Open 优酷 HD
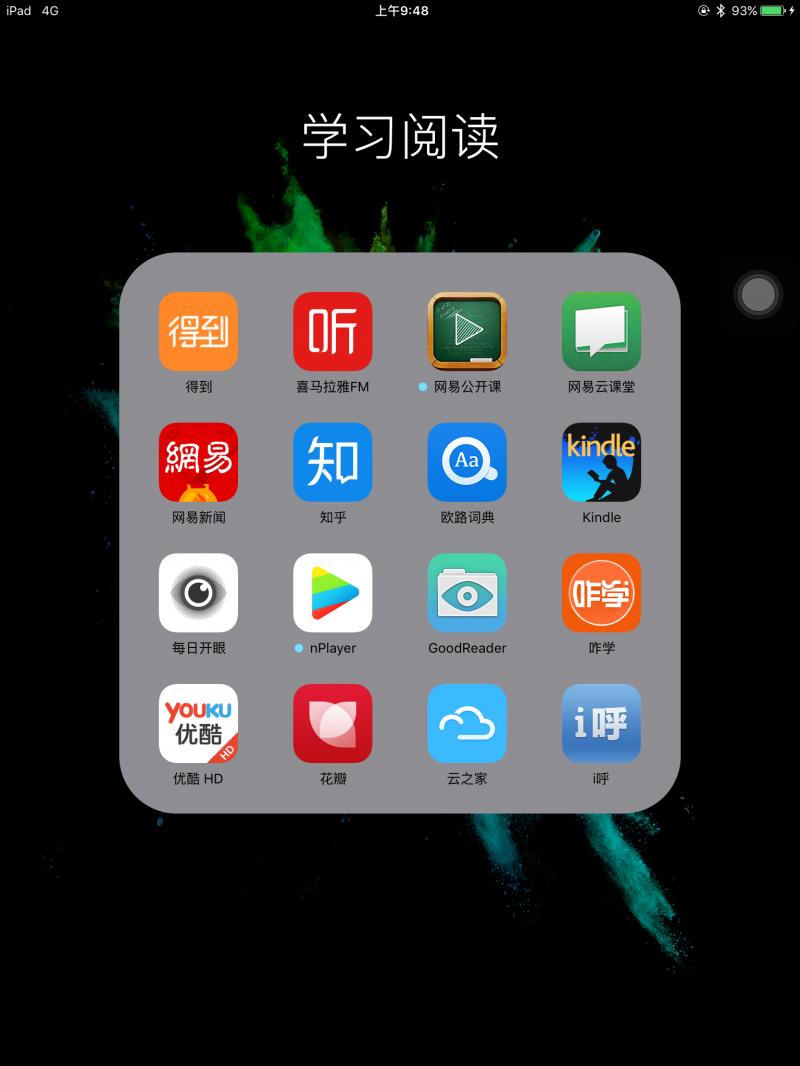800x1066 pixels. tap(198, 723)
